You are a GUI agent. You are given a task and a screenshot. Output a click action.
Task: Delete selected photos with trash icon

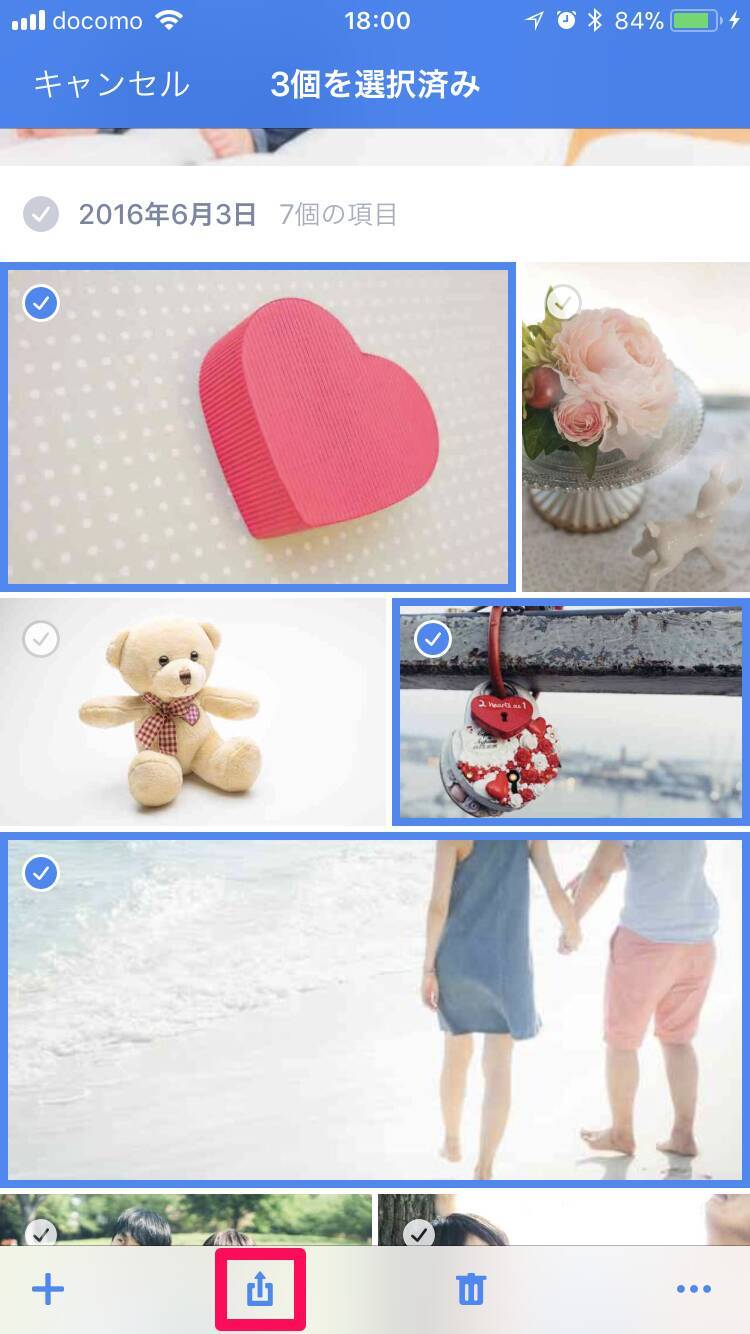point(470,1289)
